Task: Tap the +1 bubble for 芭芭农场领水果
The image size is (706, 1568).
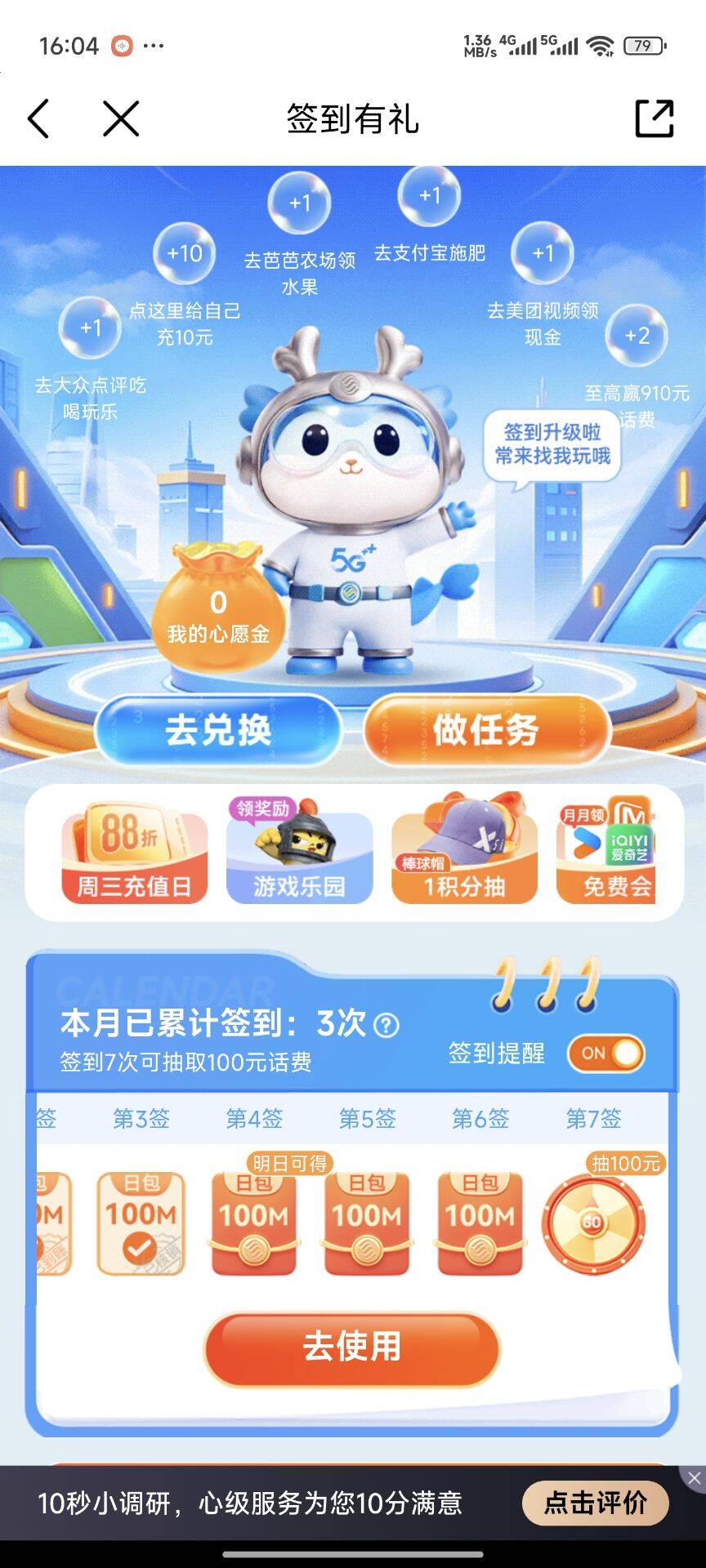Action: pyautogui.click(x=299, y=203)
